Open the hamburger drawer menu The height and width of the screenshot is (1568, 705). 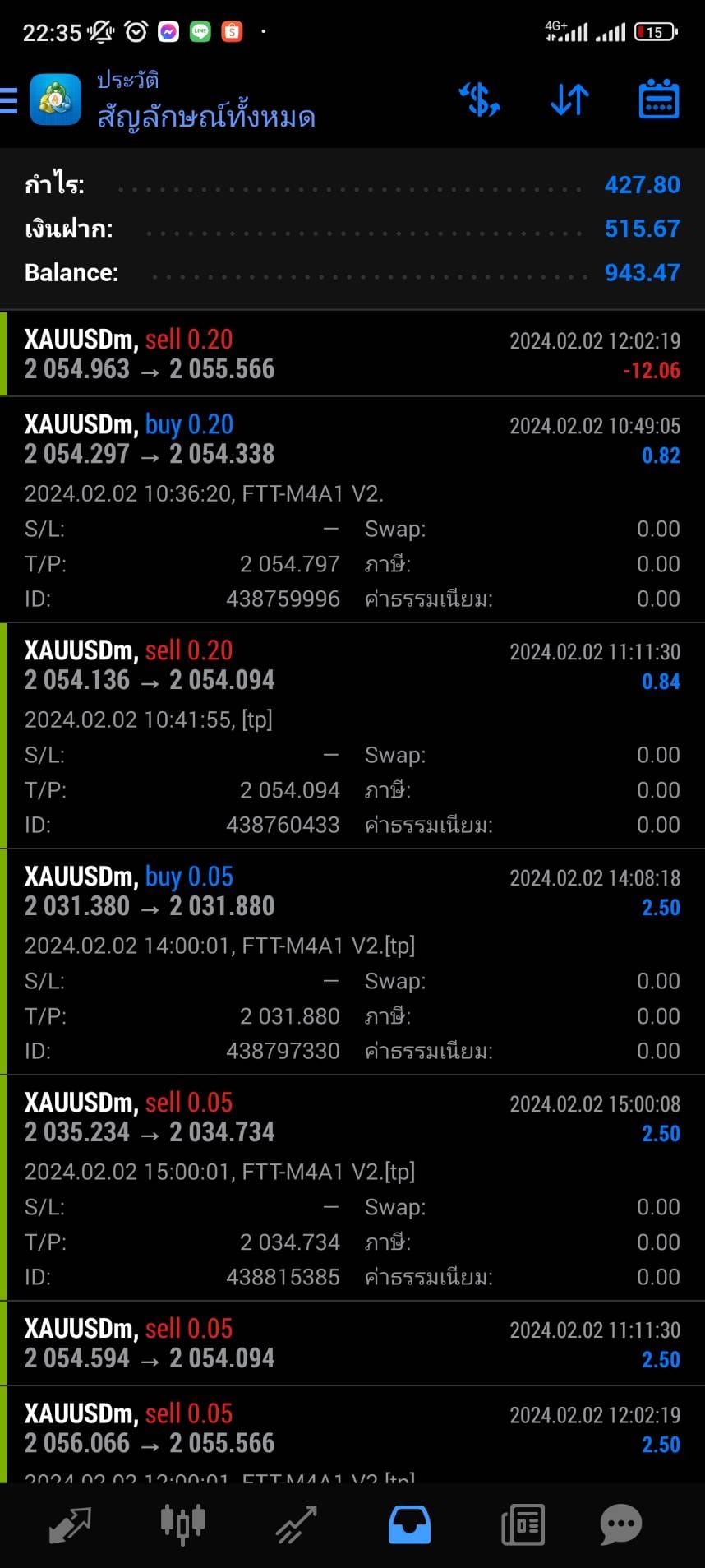tap(8, 100)
